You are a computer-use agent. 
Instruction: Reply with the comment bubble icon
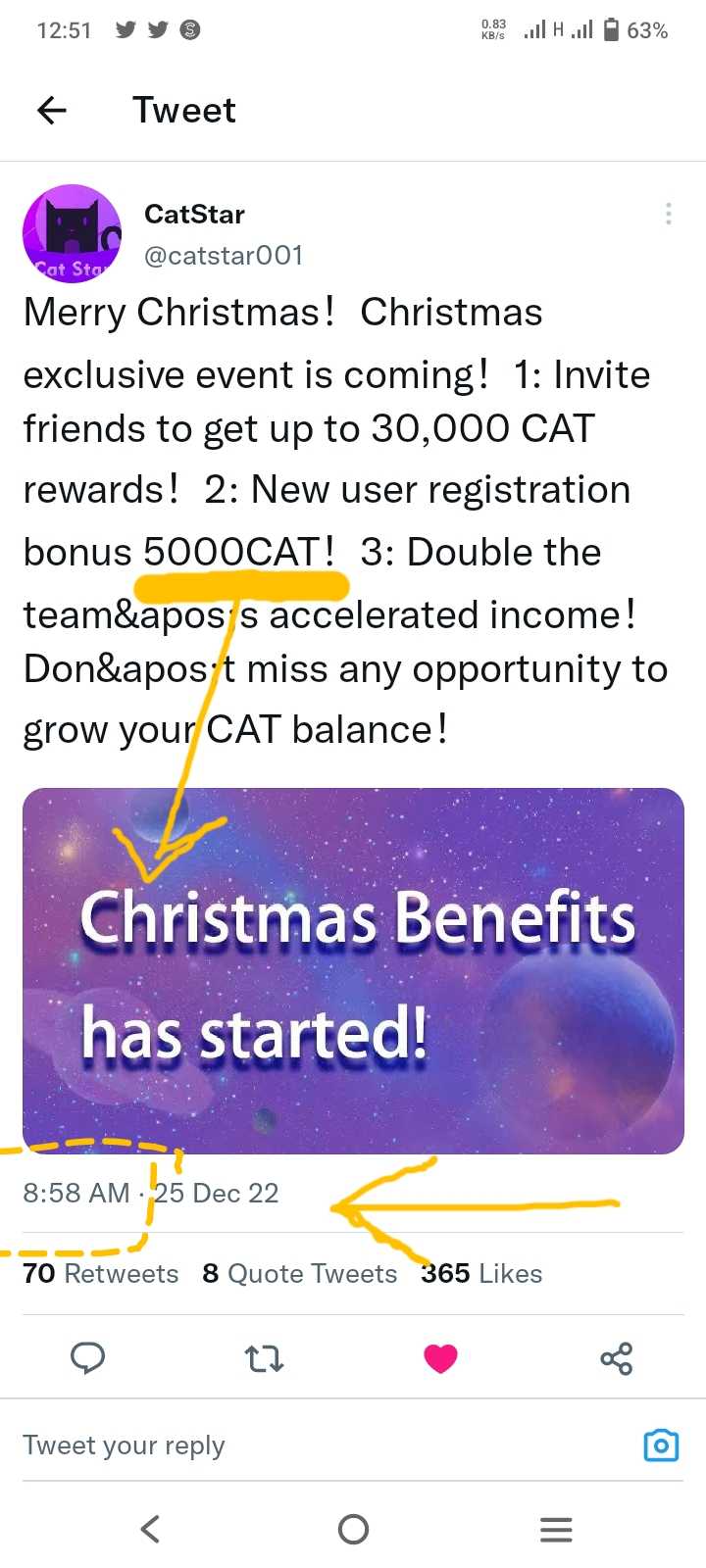point(88,1358)
